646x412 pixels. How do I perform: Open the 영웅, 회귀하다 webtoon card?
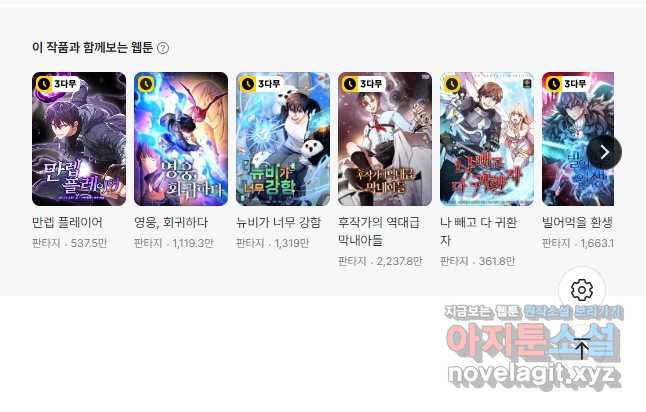181,139
